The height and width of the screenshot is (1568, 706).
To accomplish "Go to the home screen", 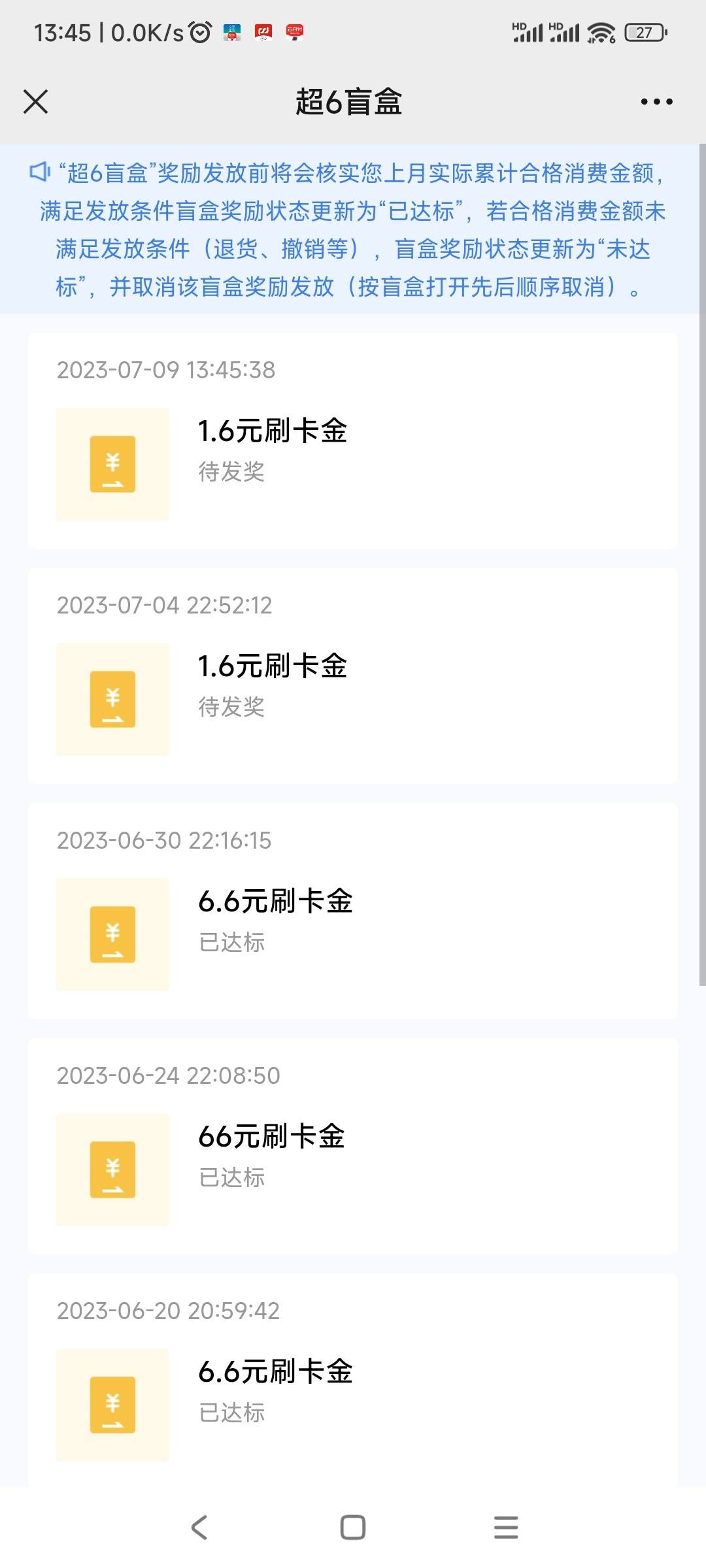I will click(x=353, y=1527).
